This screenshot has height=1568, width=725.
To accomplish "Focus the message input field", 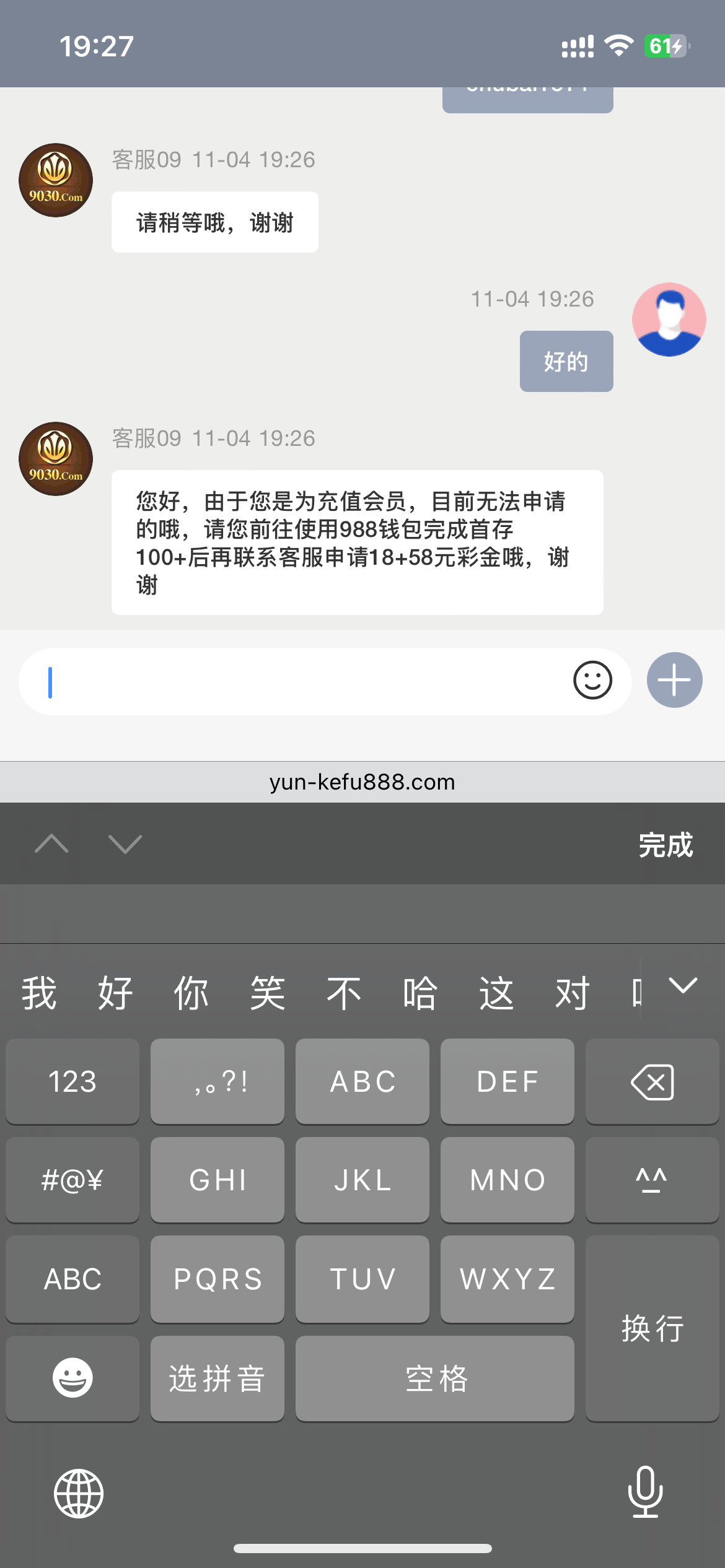I will pos(297,682).
